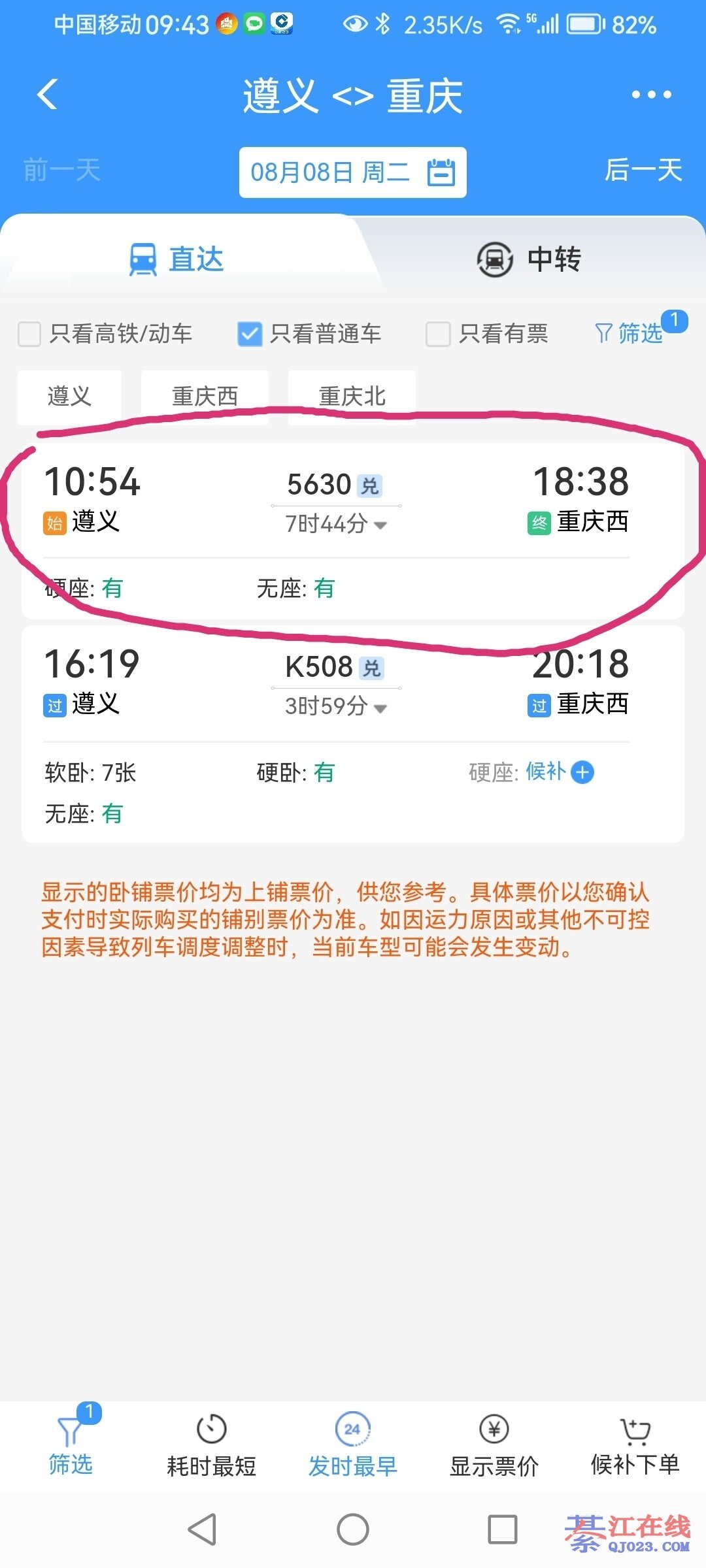Image resolution: width=706 pixels, height=1568 pixels.
Task: Select the 直达 direct tab
Action: pos(176,259)
